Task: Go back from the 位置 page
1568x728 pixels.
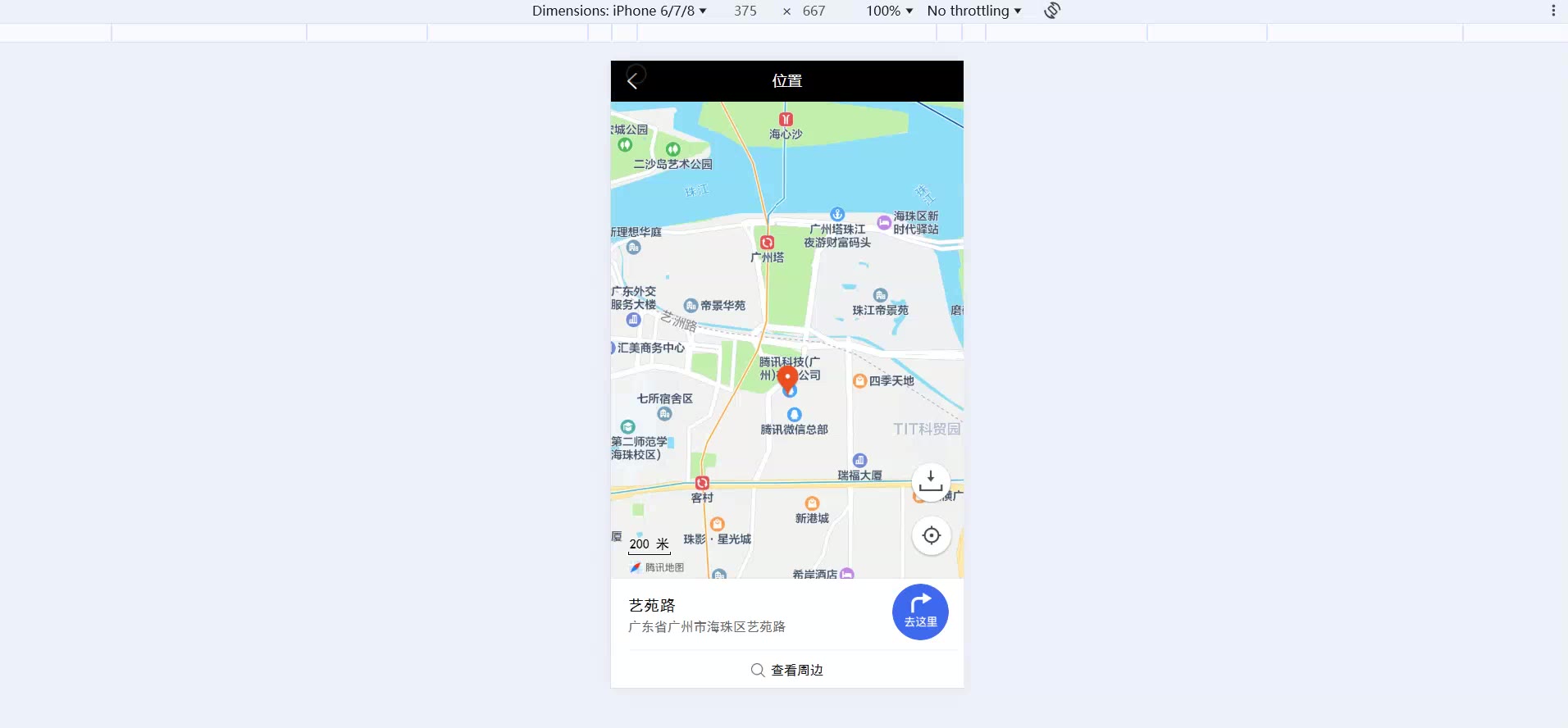Action: coord(632,80)
